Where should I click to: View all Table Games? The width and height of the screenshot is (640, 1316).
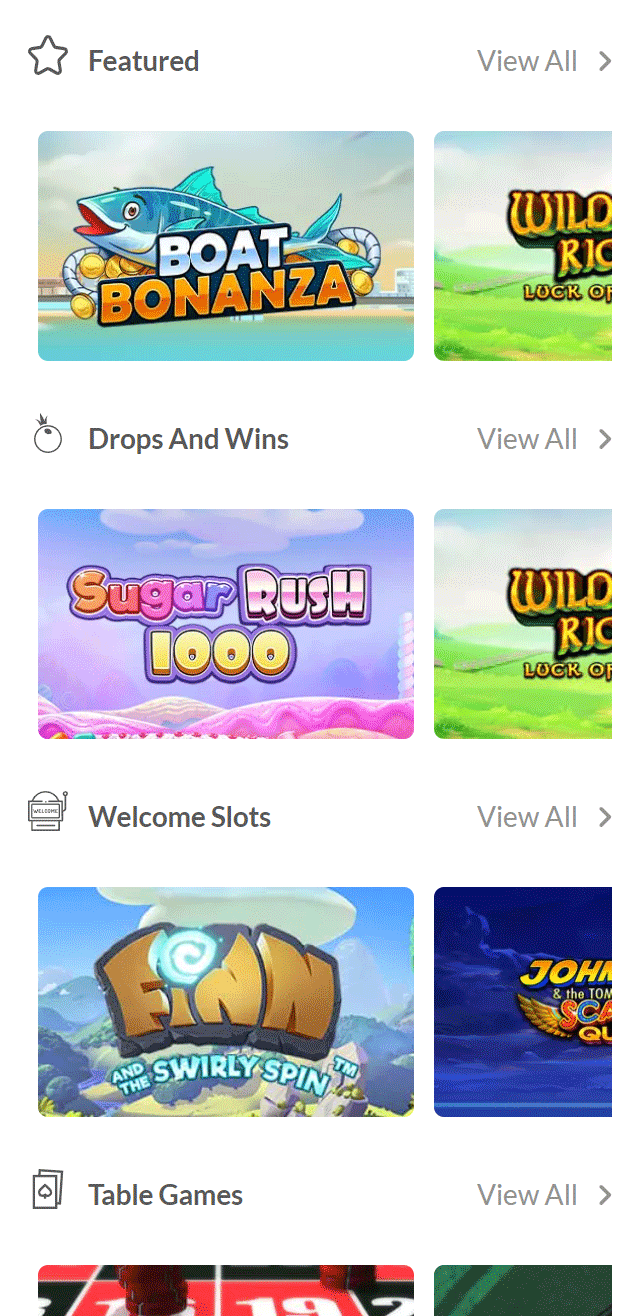(x=543, y=1195)
